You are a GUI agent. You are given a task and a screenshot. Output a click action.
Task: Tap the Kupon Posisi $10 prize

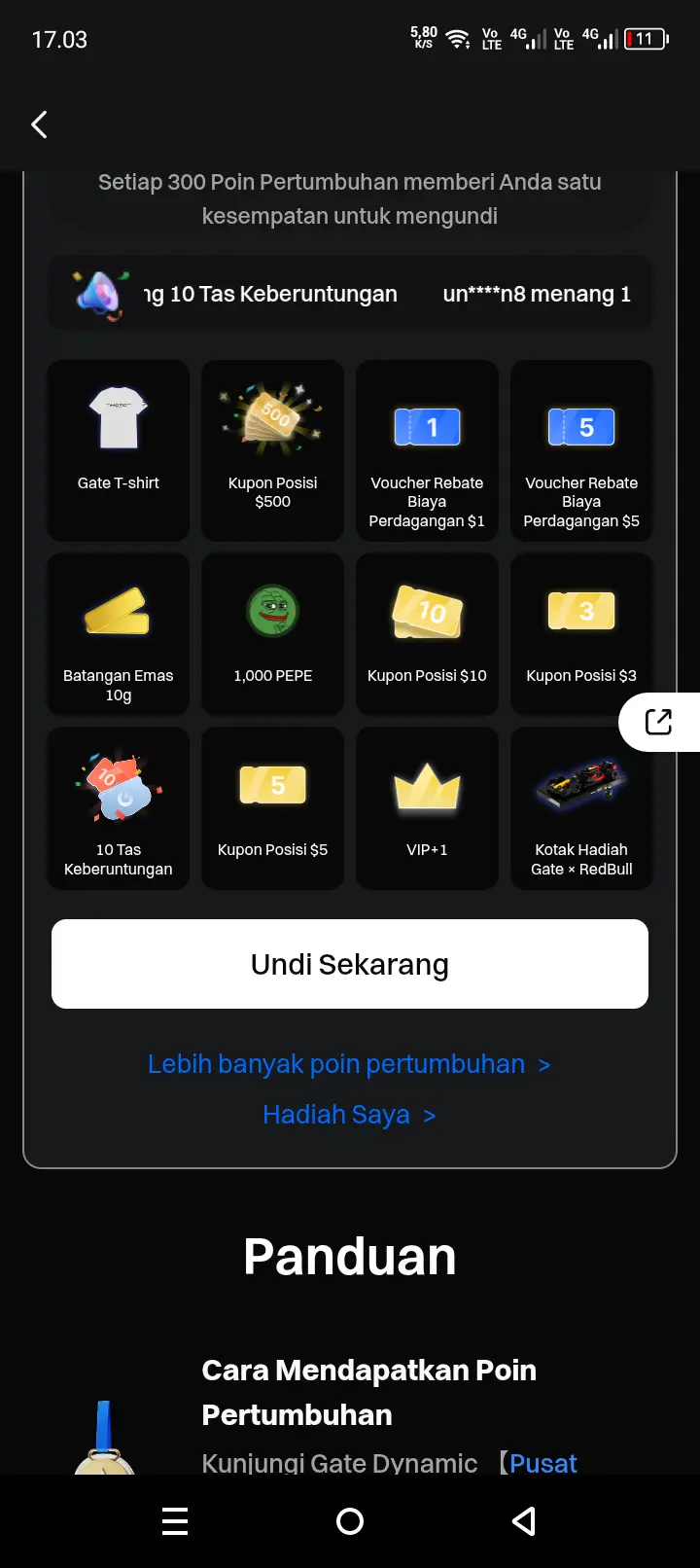coord(427,633)
